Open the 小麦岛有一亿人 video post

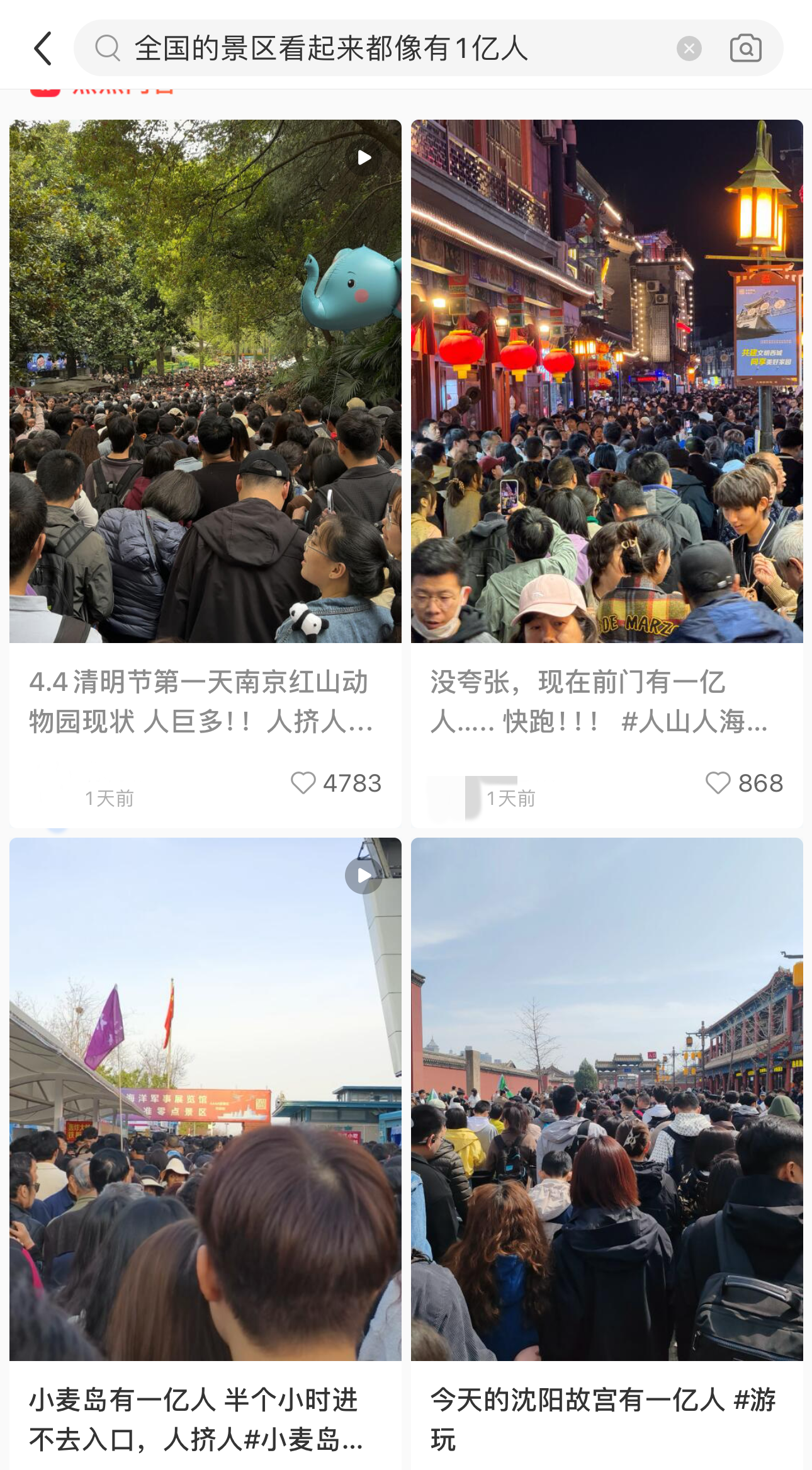click(205, 1099)
